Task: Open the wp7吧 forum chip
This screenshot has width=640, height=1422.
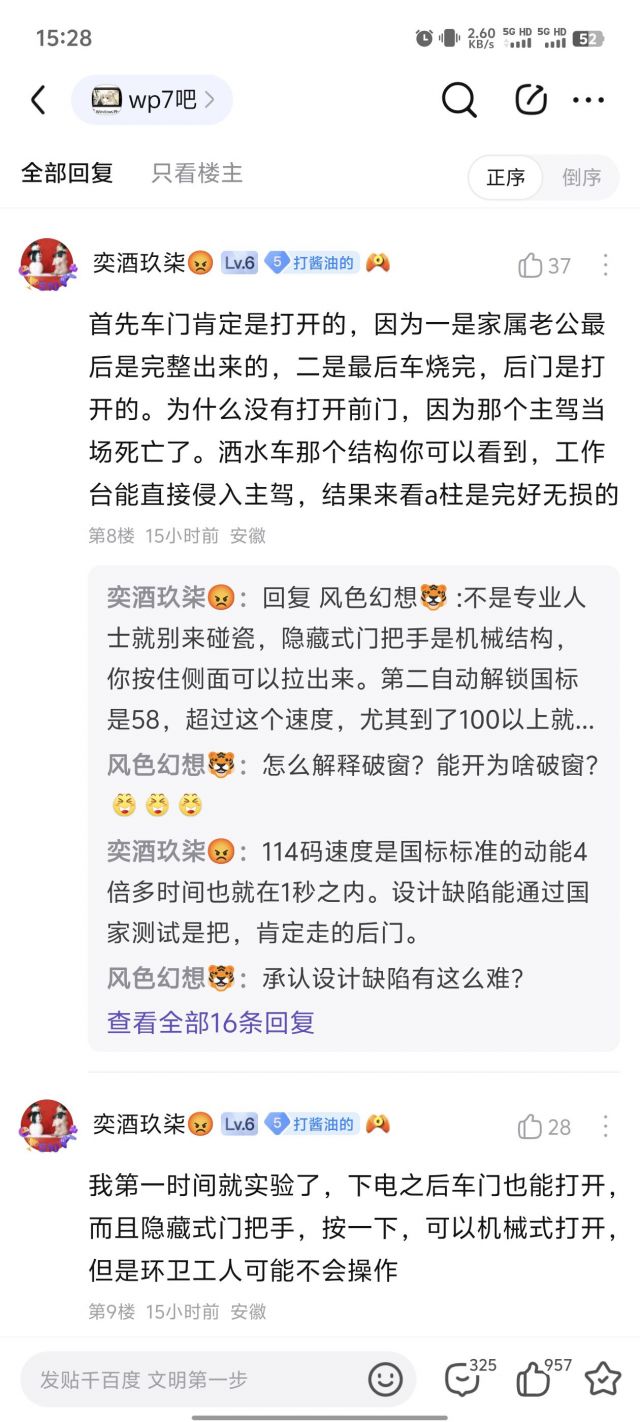Action: (x=152, y=100)
